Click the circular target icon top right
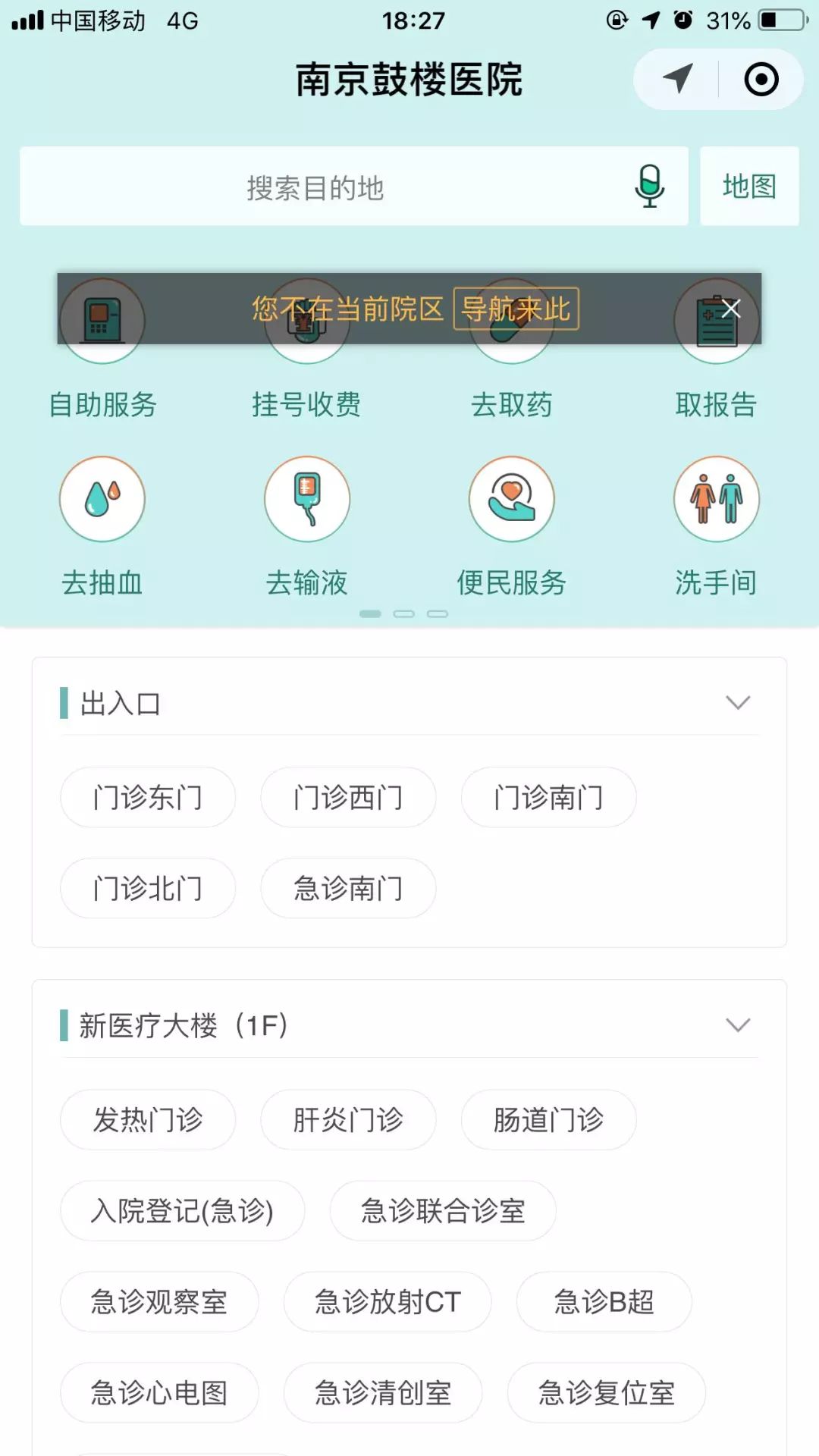The image size is (819, 1456). click(761, 78)
